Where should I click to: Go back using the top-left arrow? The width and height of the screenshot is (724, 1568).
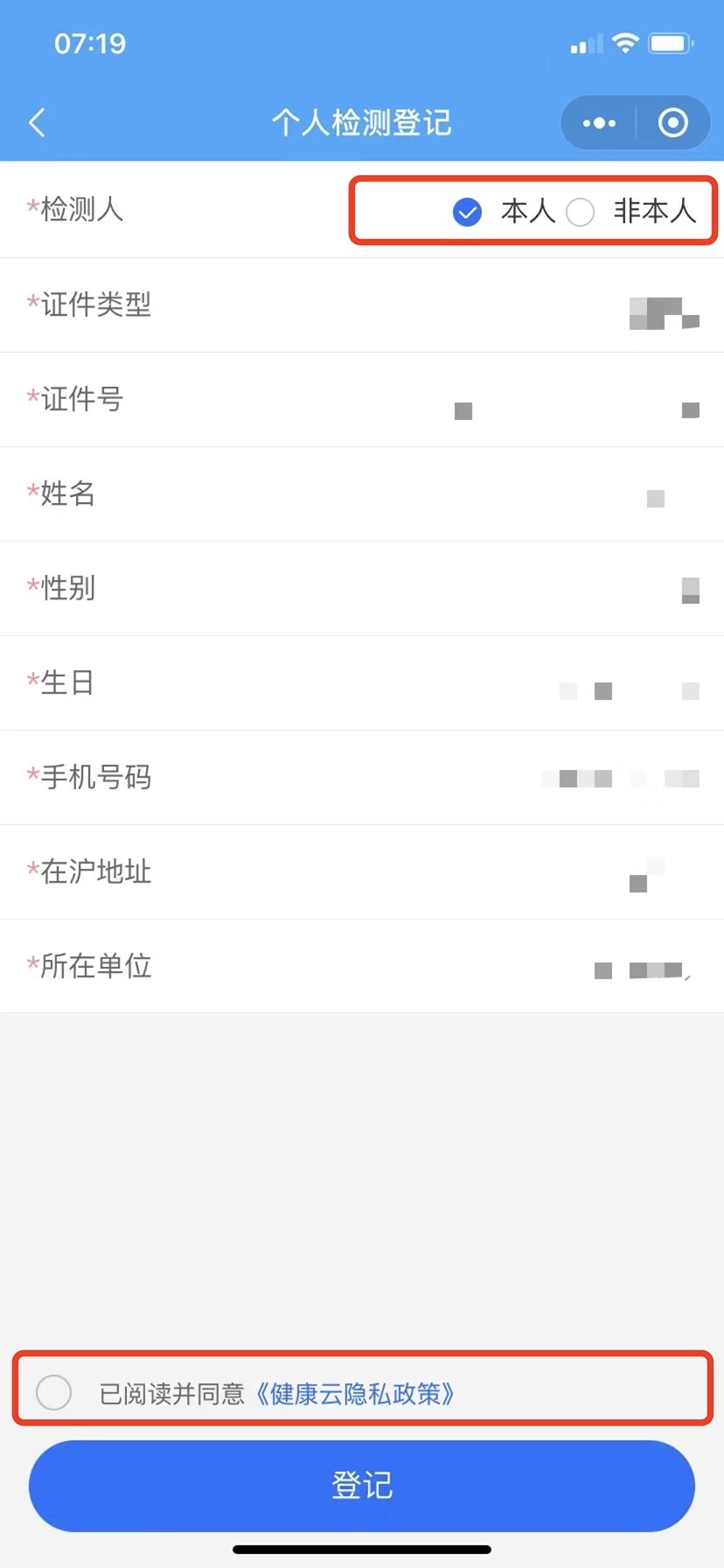pos(37,122)
